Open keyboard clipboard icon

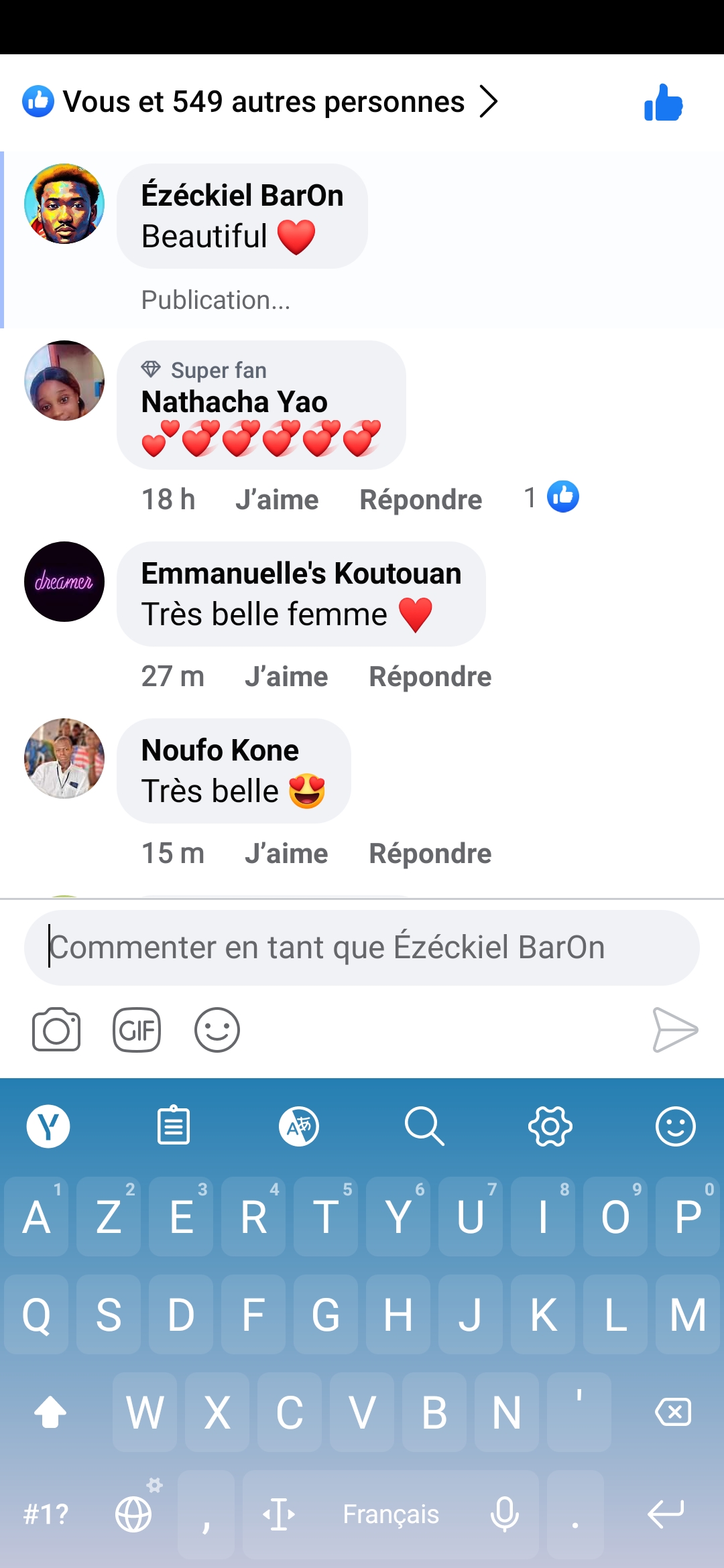coord(174,1126)
